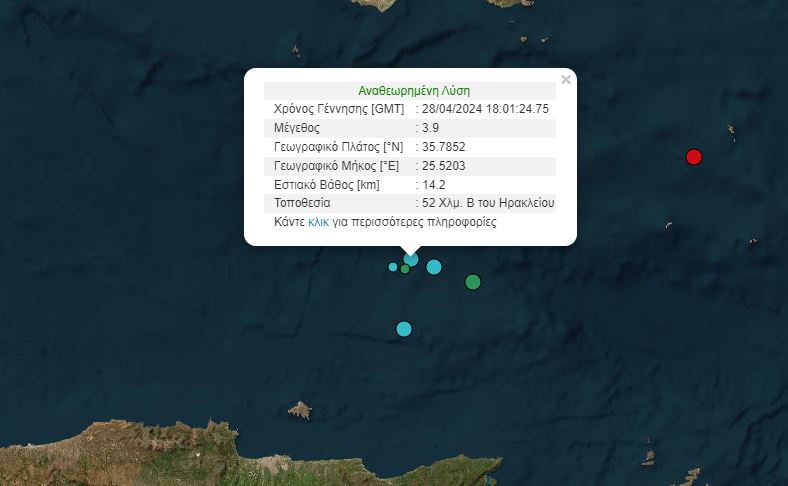Select the large green earthquake marker
The image size is (788, 486).
coord(473,282)
